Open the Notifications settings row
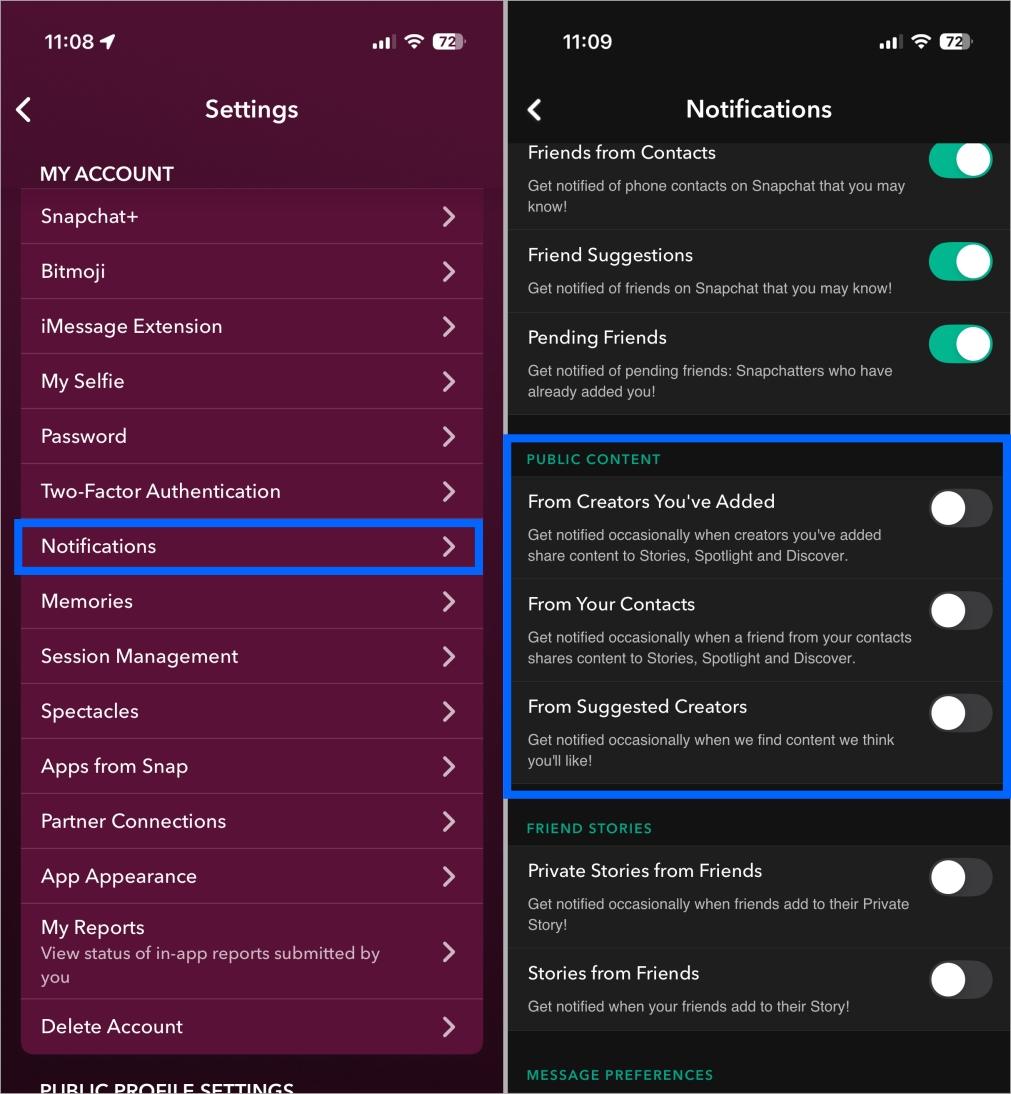1011x1094 pixels. point(250,546)
